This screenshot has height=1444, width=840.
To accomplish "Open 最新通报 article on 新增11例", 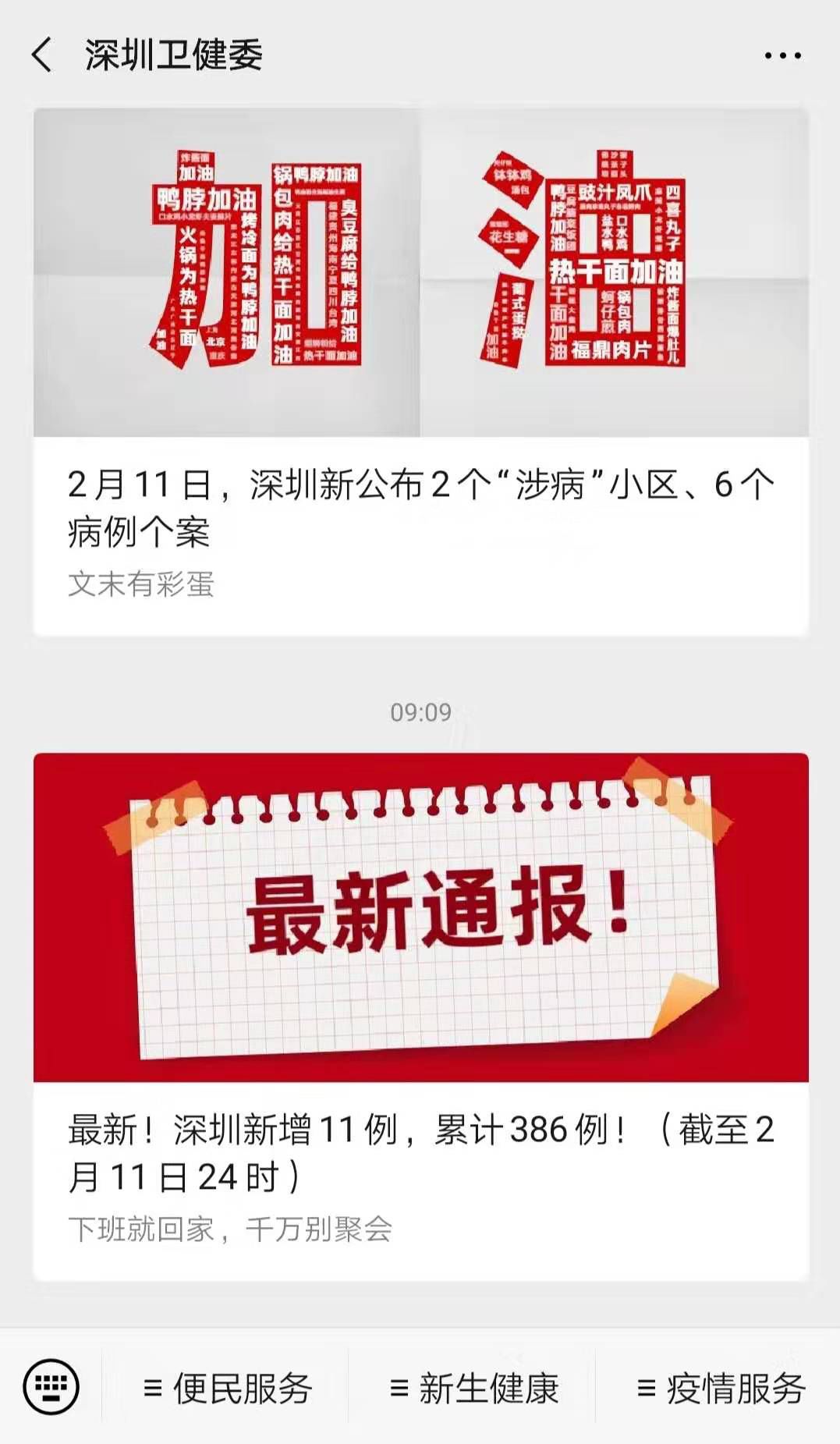I will 420,1151.
